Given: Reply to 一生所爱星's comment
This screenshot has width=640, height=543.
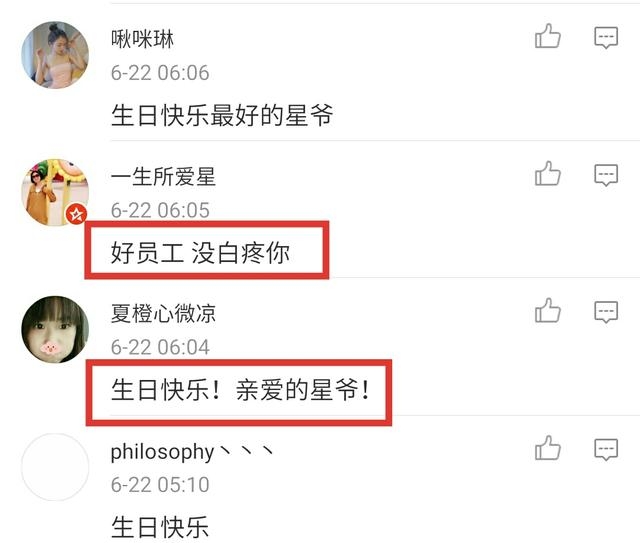Looking at the screenshot, I should pyautogui.click(x=606, y=175).
